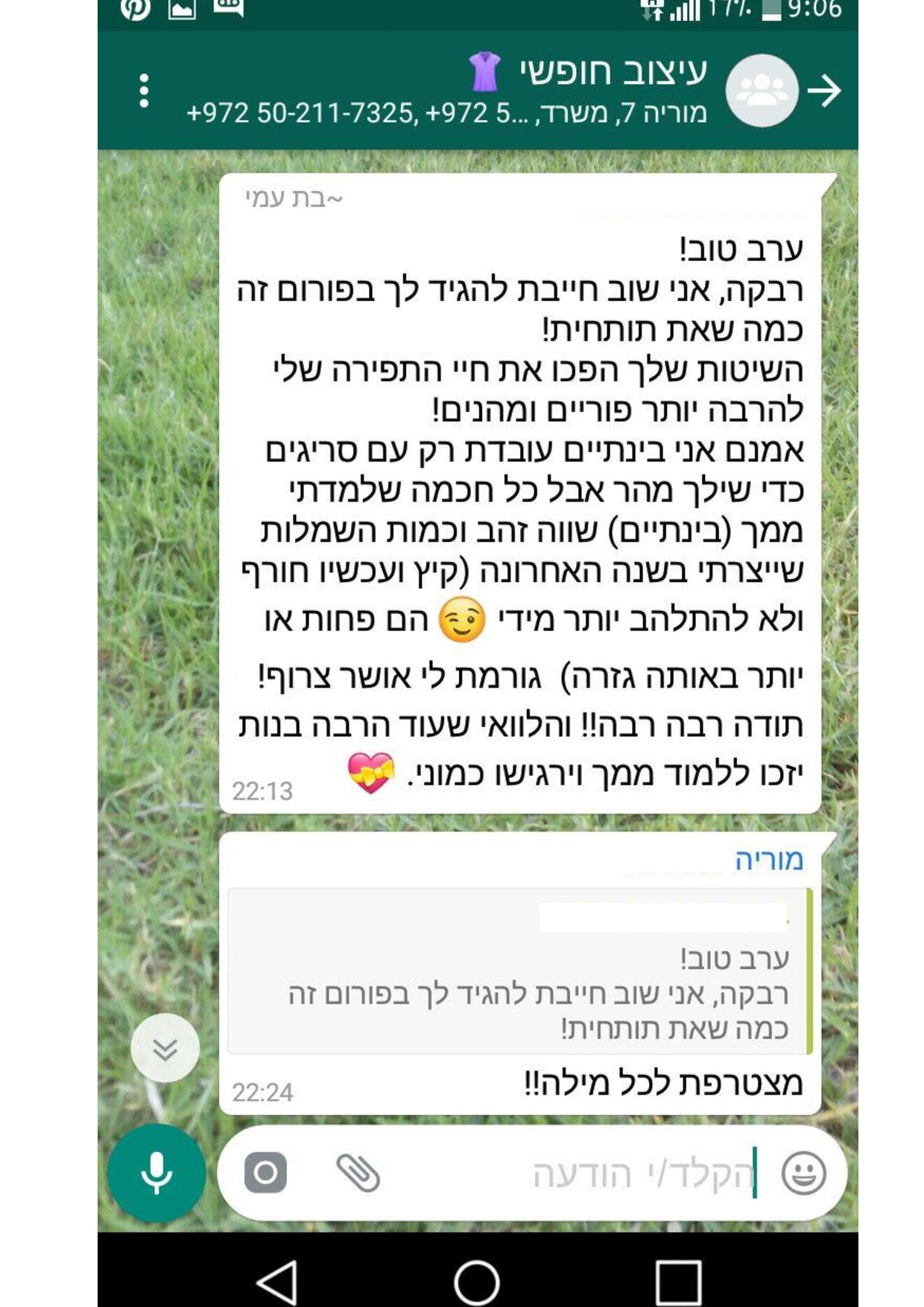The image size is (924, 1307).
Task: Jump to the latest messages with the double arrow
Action: [x=165, y=1048]
